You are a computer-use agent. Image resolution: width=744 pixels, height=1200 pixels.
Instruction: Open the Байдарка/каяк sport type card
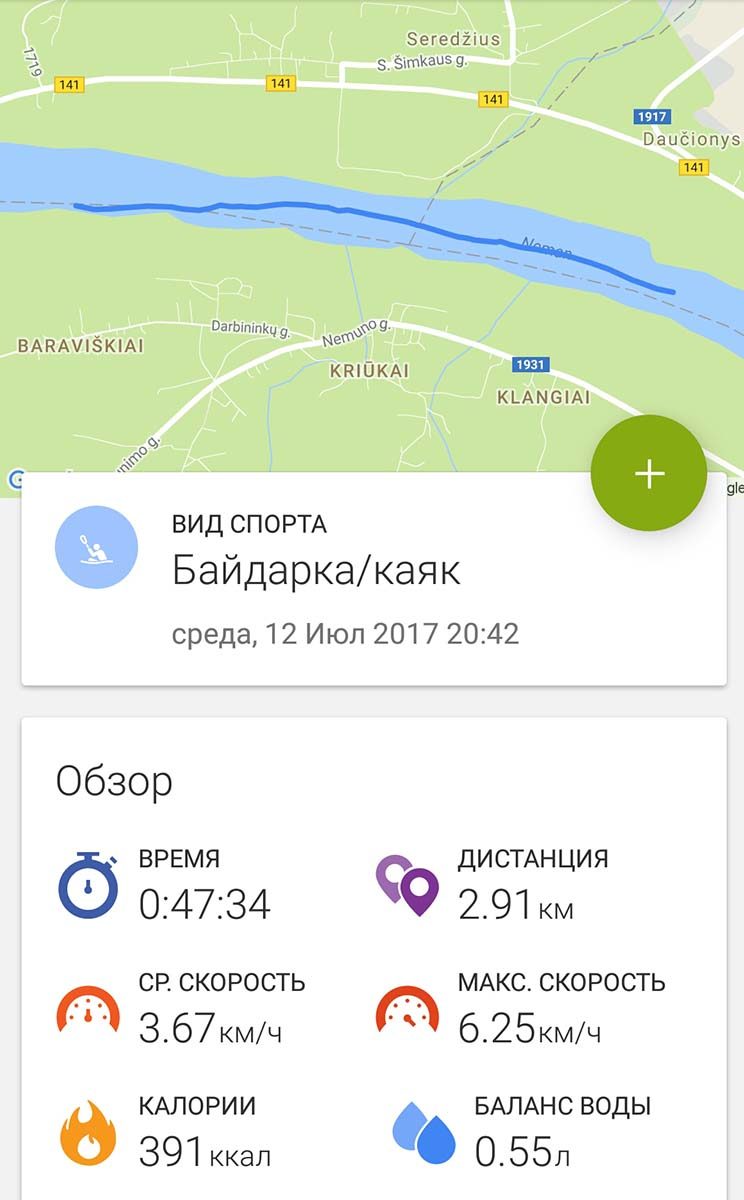374,580
